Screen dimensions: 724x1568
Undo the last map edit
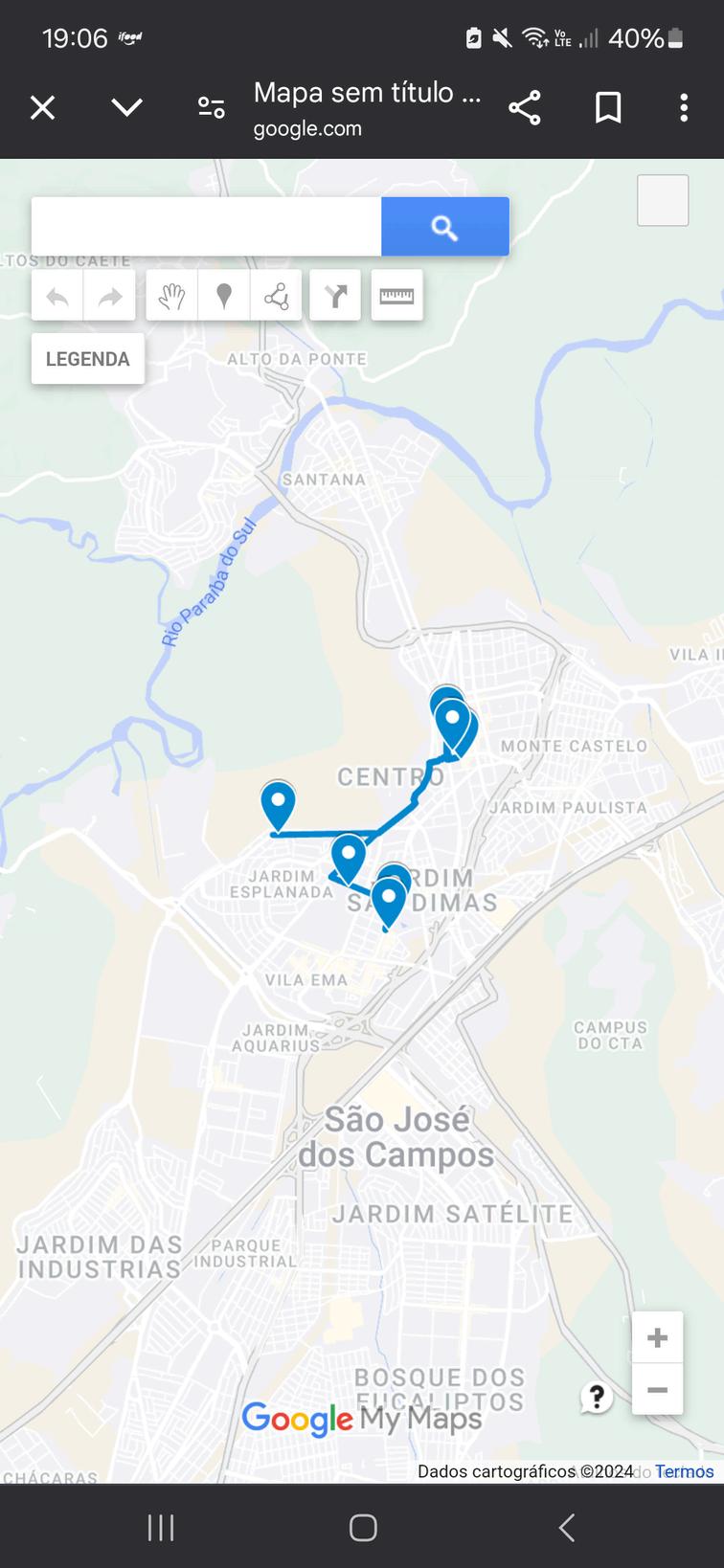(x=57, y=297)
